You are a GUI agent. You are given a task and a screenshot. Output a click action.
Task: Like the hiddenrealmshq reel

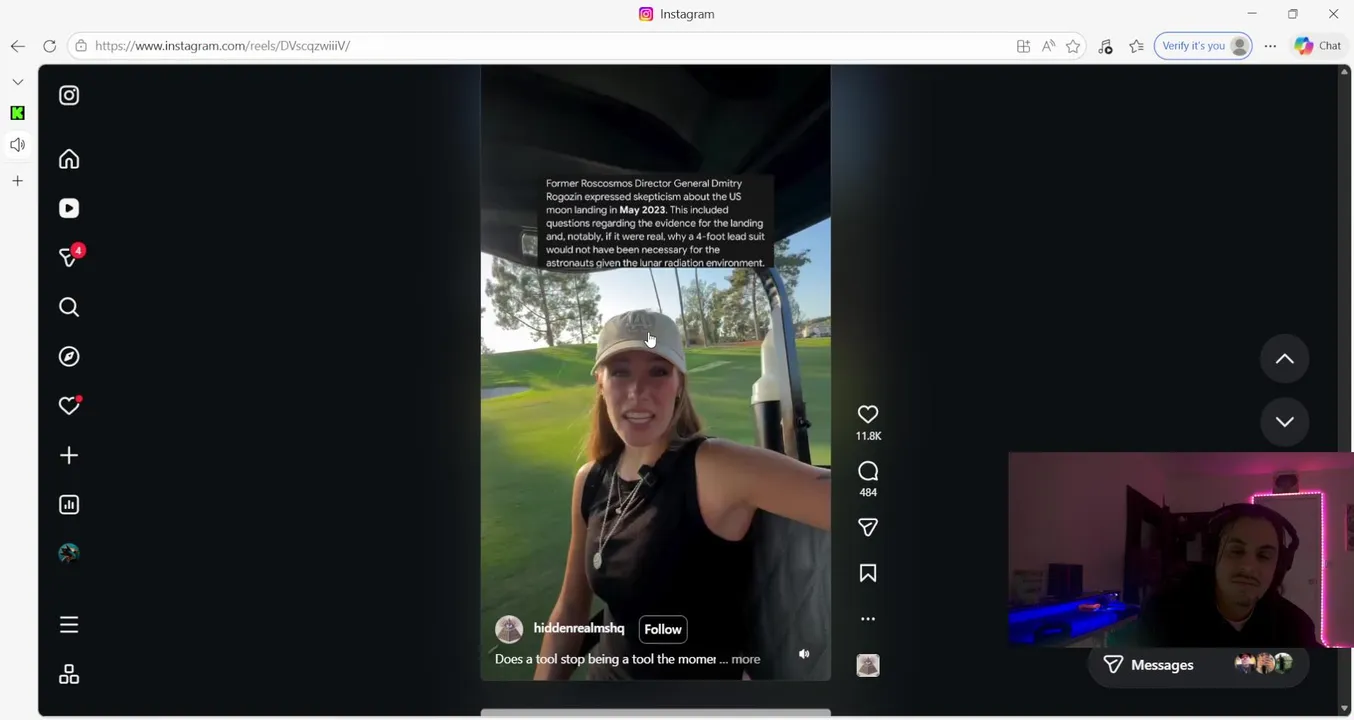pos(867,414)
